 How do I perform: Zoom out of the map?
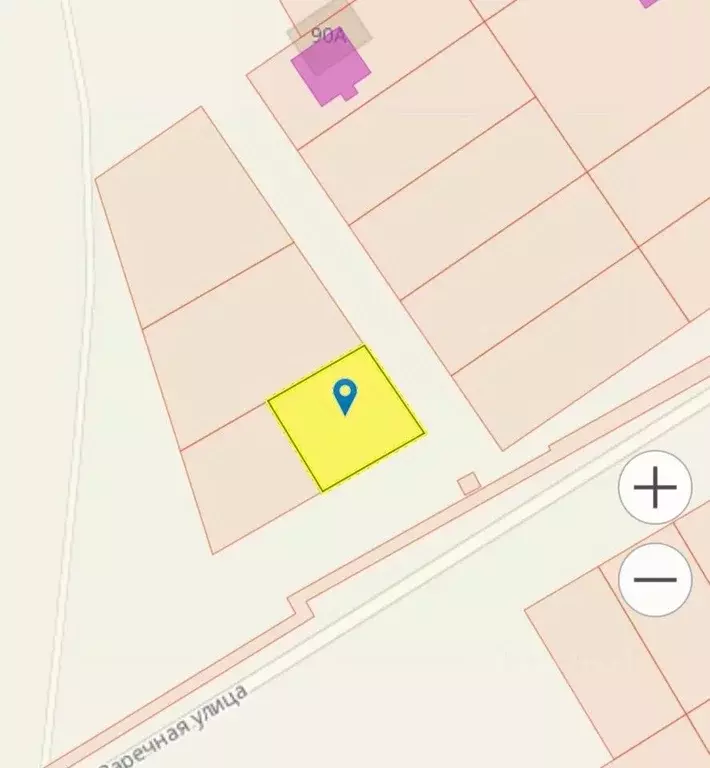point(655,579)
